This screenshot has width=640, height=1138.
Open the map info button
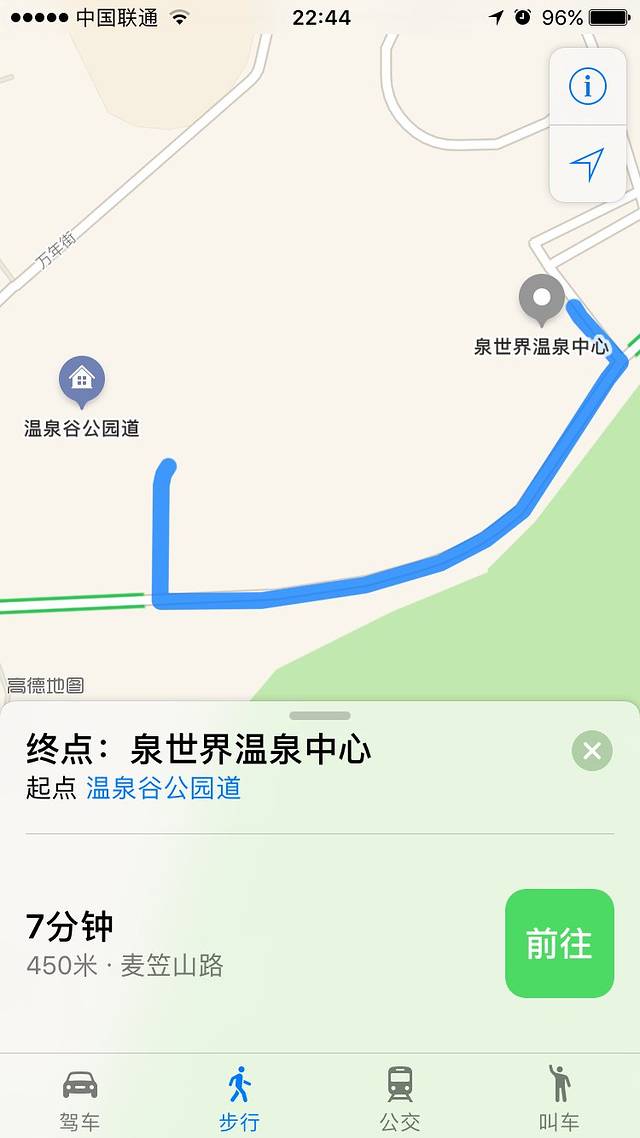[587, 87]
